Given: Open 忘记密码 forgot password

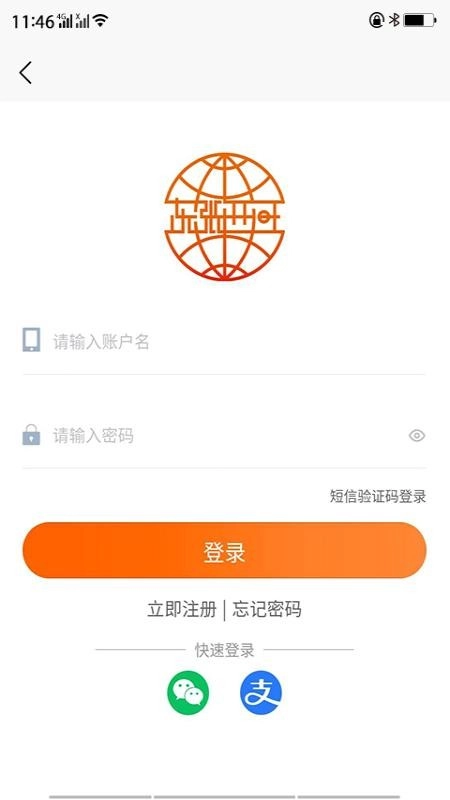Looking at the screenshot, I should 267,609.
